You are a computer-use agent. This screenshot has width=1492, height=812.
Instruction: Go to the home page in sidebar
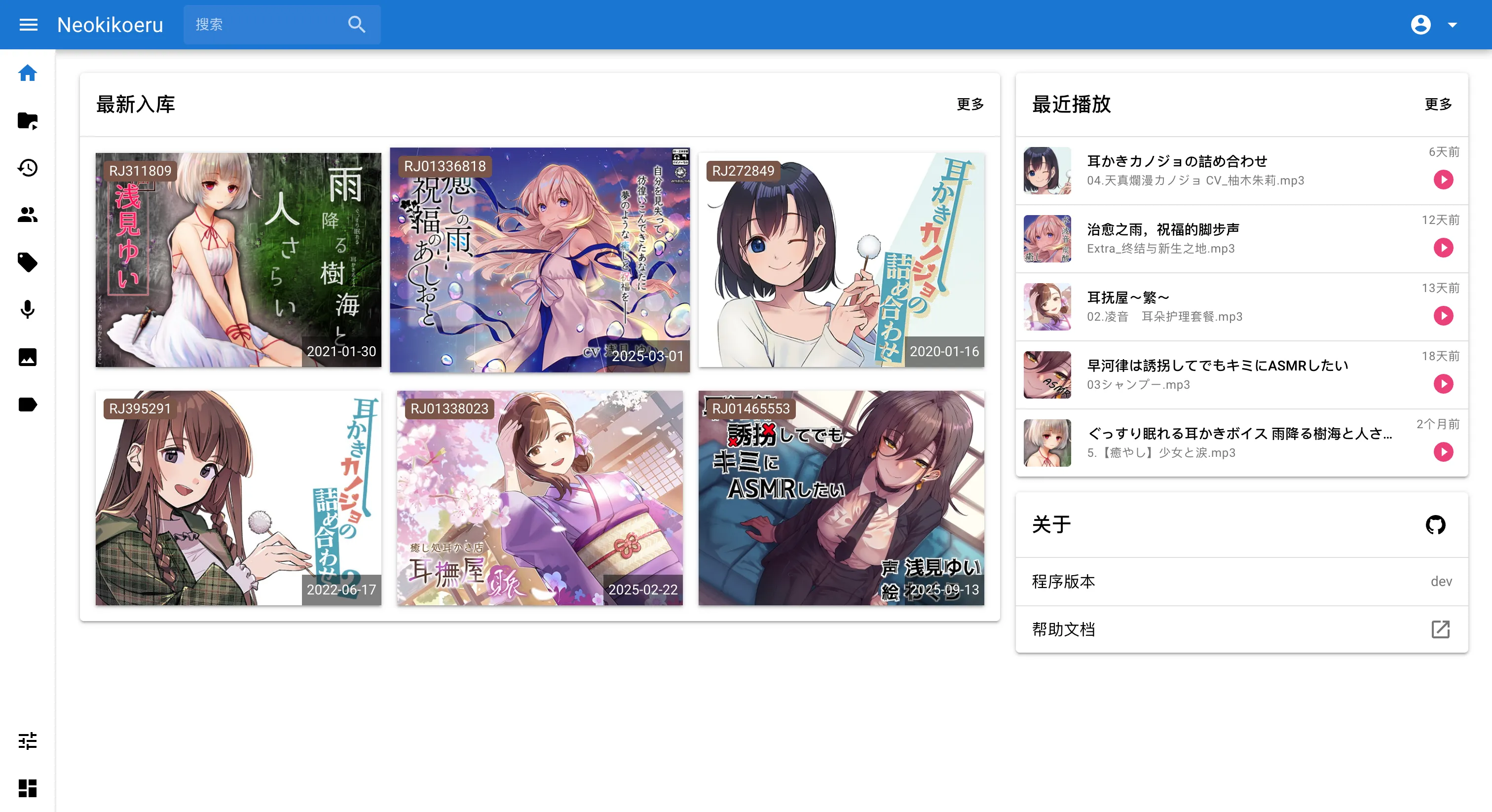point(27,73)
